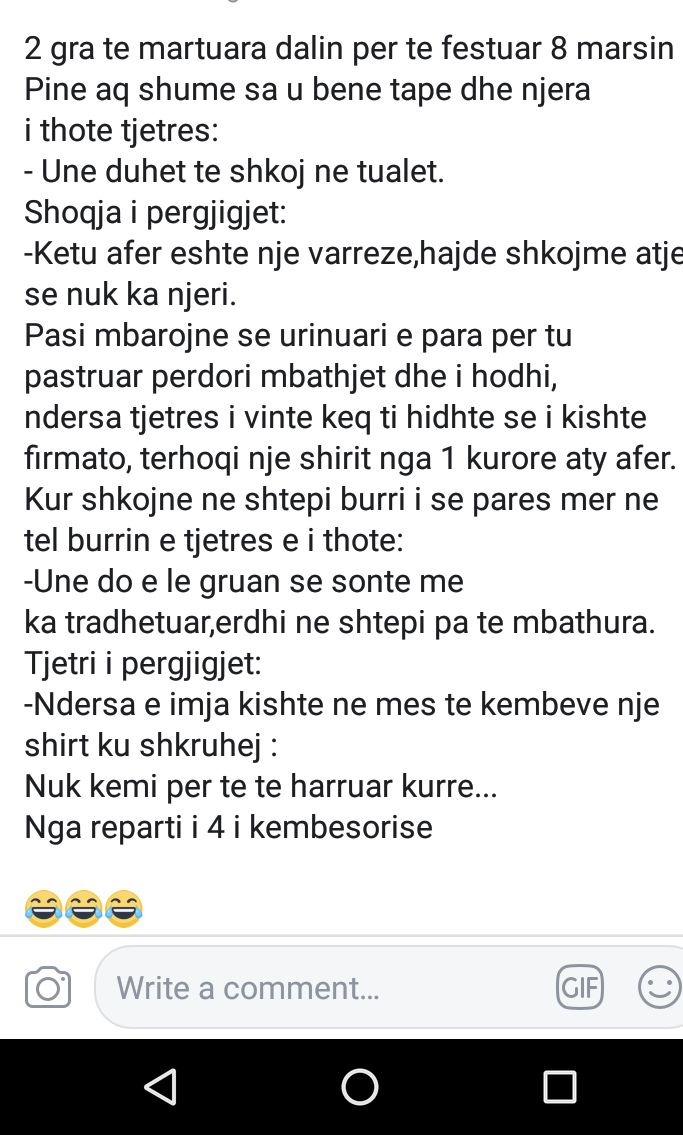The image size is (683, 1135).
Task: Open the recent apps view
Action: pyautogui.click(x=559, y=1086)
